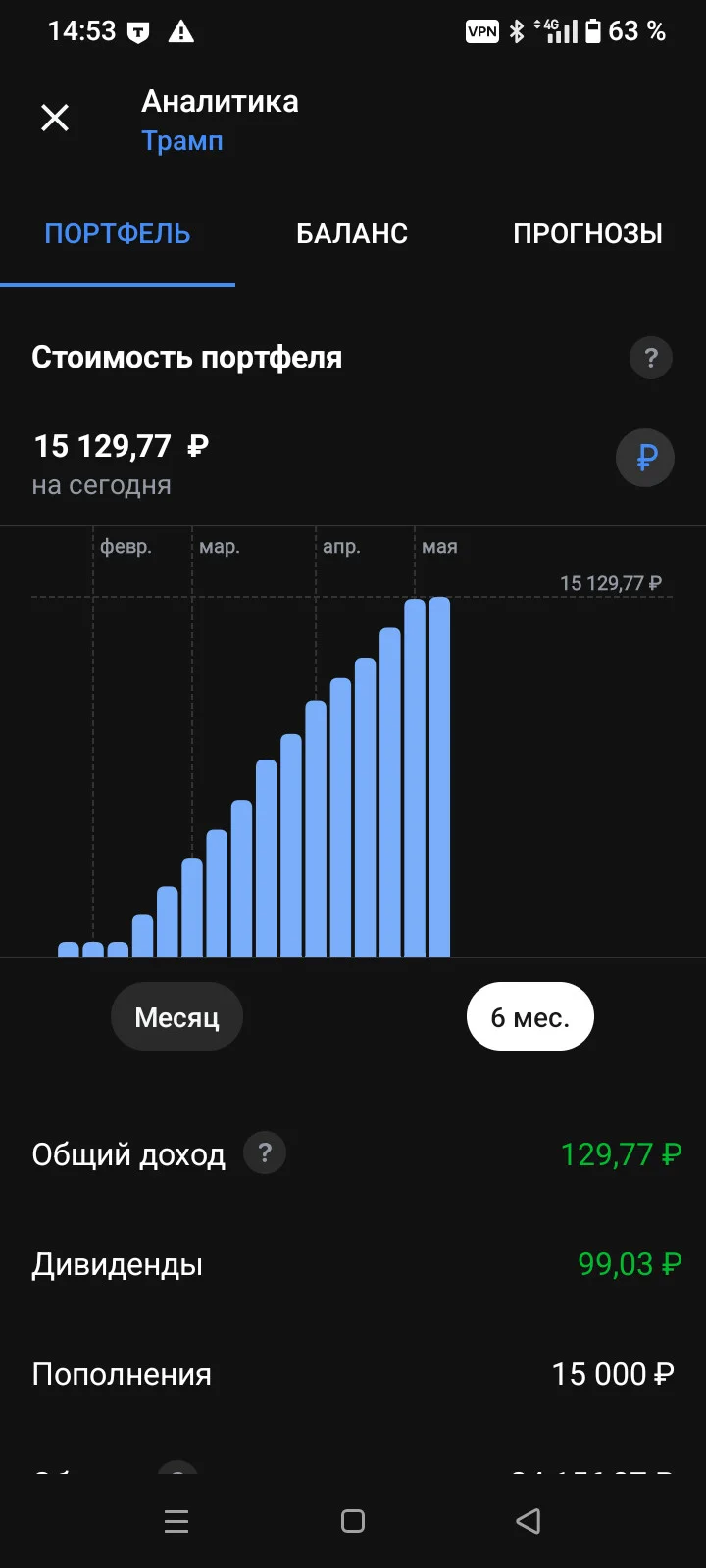Close the Аналитика screen
Viewport: 706px width, 1568px height.
coord(55,118)
